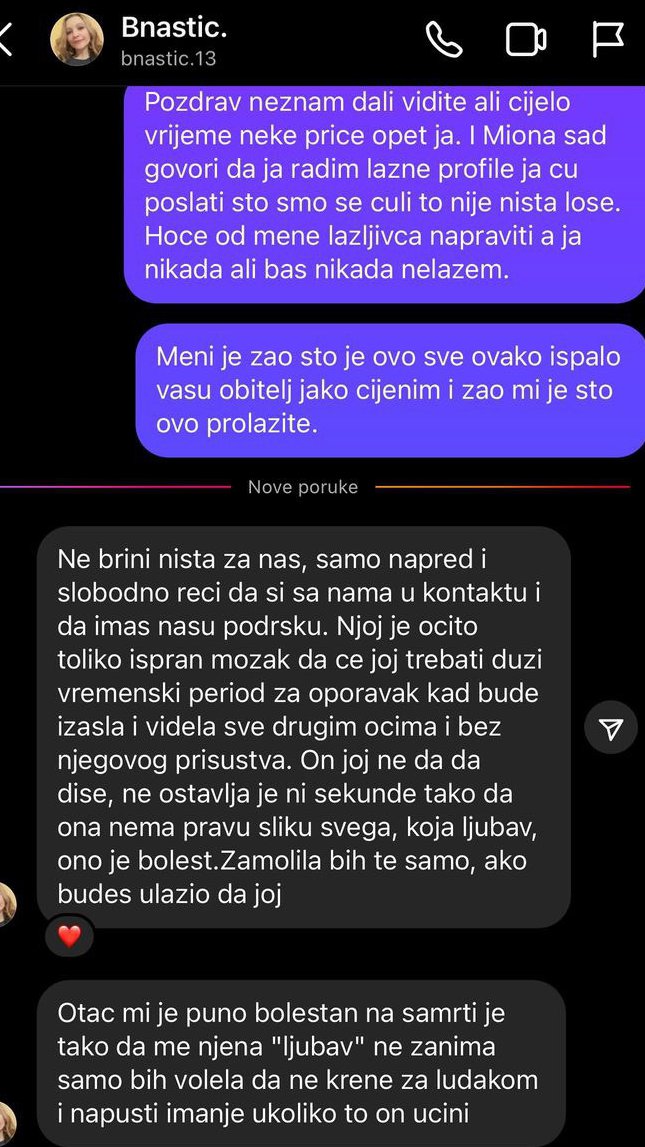Forward the message with share arrow
The width and height of the screenshot is (645, 1147).
click(611, 730)
